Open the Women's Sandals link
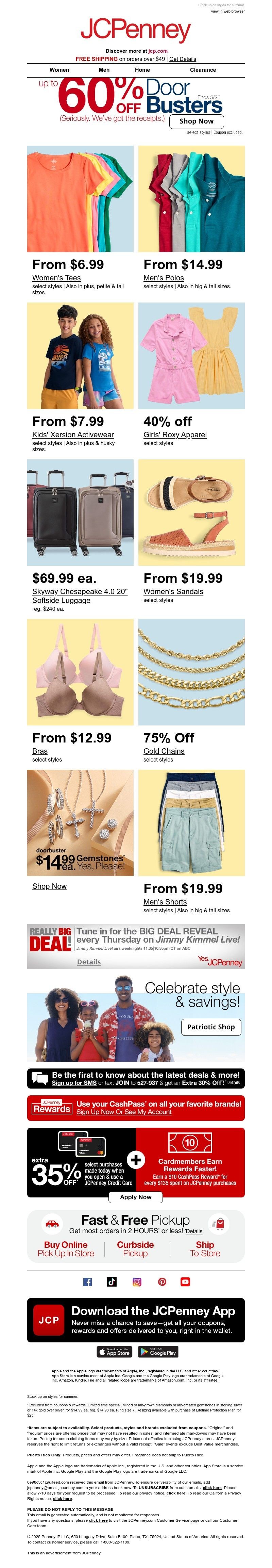Screen dimensions: 272x1568 tap(173, 592)
